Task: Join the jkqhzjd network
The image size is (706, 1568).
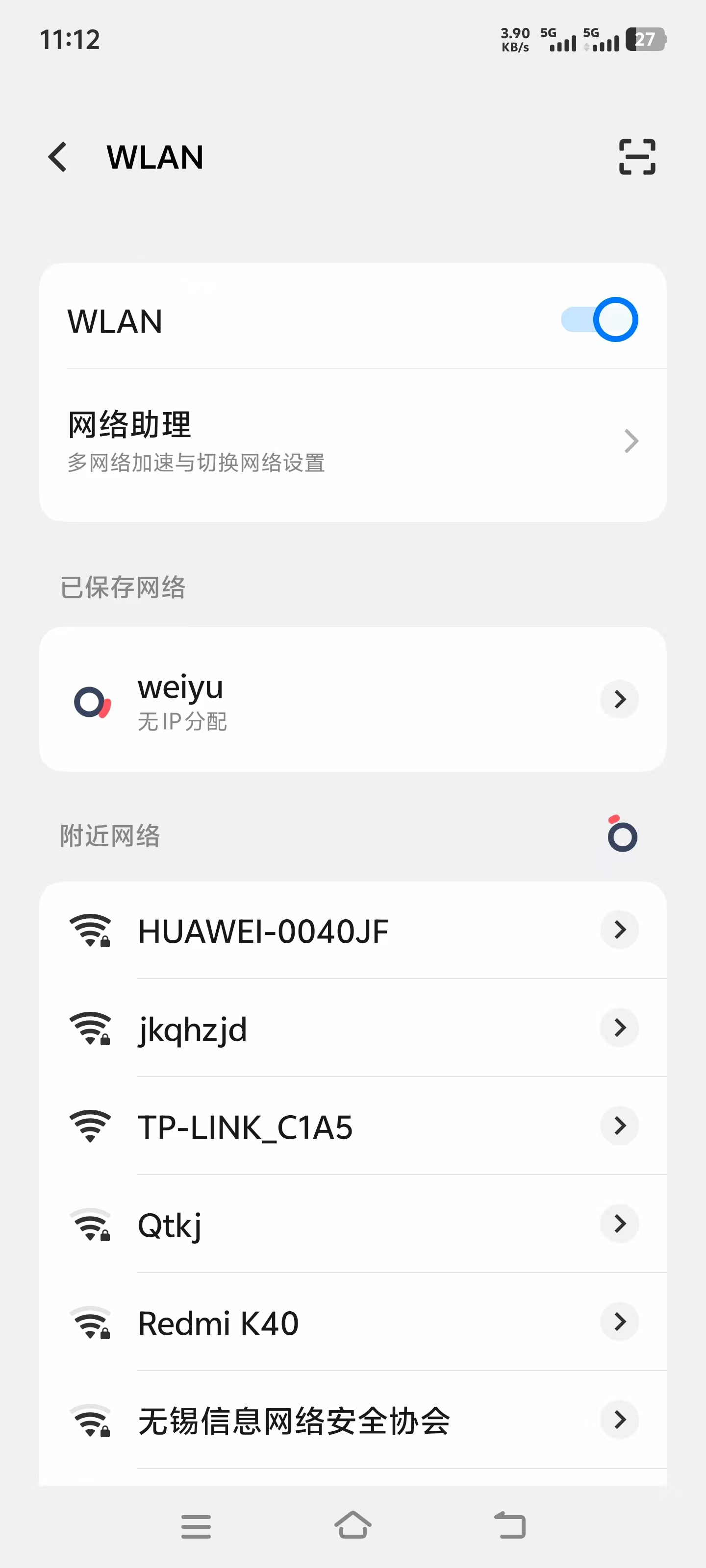Action: [x=353, y=1029]
